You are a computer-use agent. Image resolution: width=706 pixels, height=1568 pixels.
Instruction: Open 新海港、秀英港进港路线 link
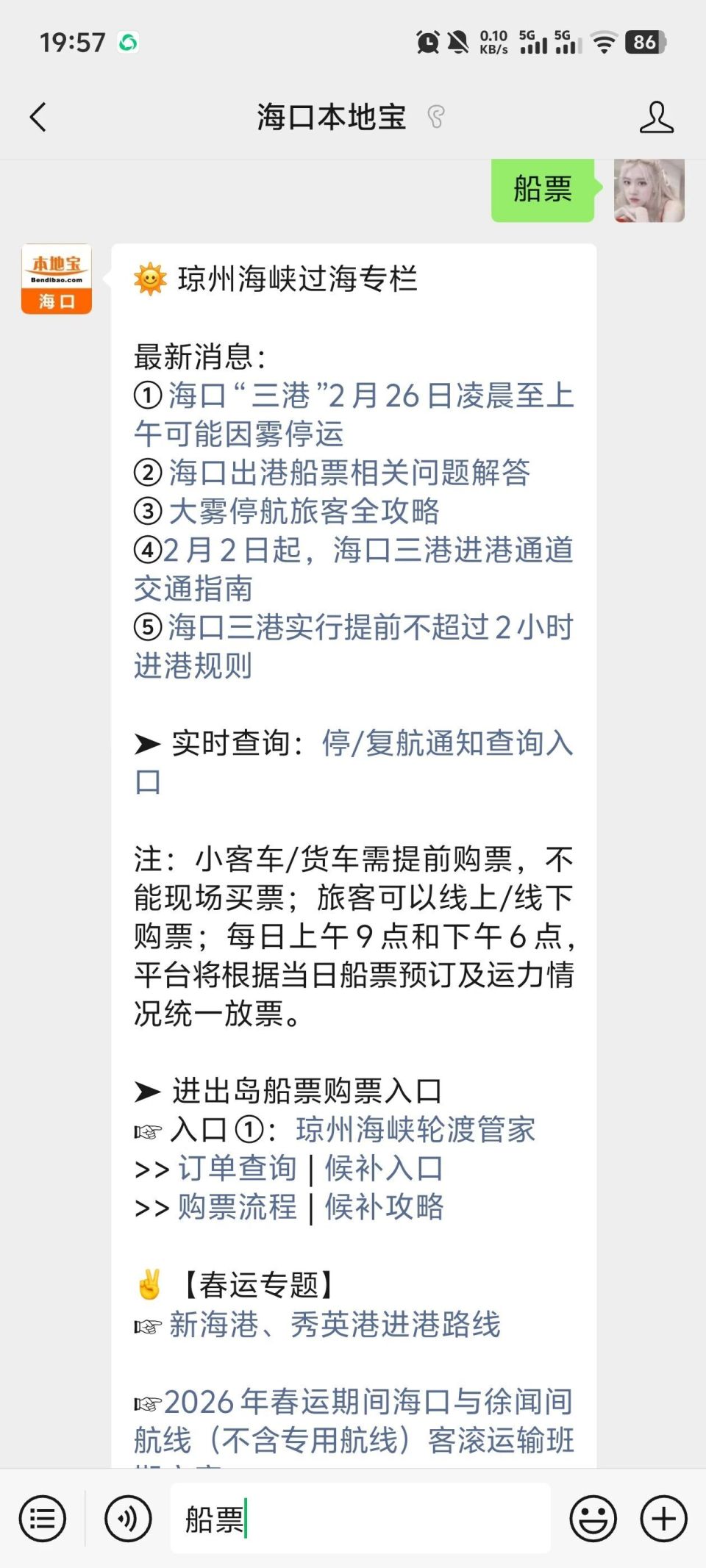[x=335, y=1325]
